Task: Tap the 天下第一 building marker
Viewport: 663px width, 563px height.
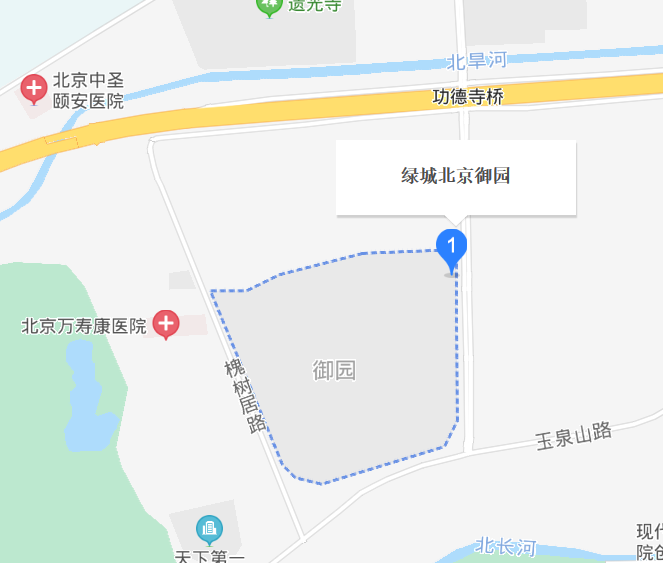Action: pos(209,527)
